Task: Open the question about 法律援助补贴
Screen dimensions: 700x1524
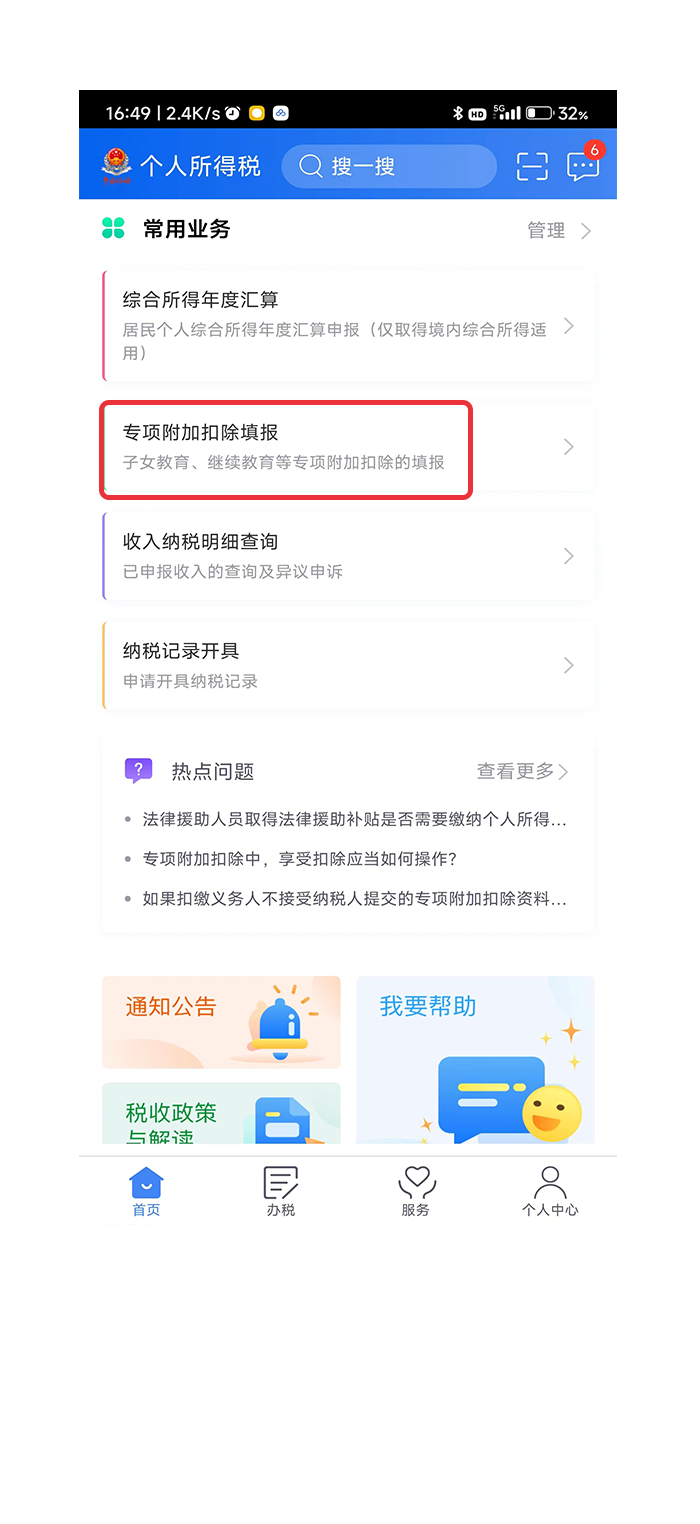Action: pos(354,819)
